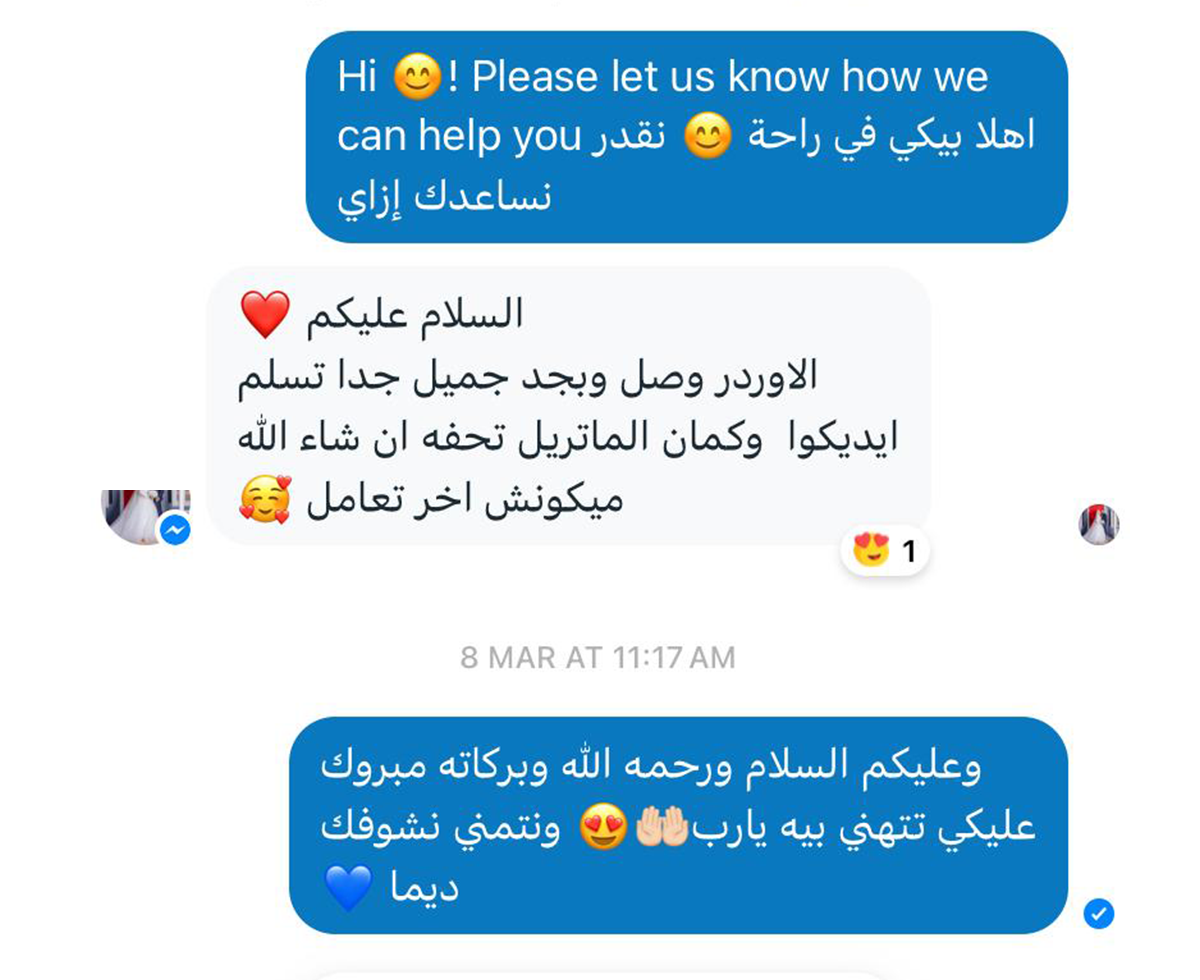Open the heart-eyes reaction count badge
This screenshot has width=1200, height=980.
tap(886, 551)
